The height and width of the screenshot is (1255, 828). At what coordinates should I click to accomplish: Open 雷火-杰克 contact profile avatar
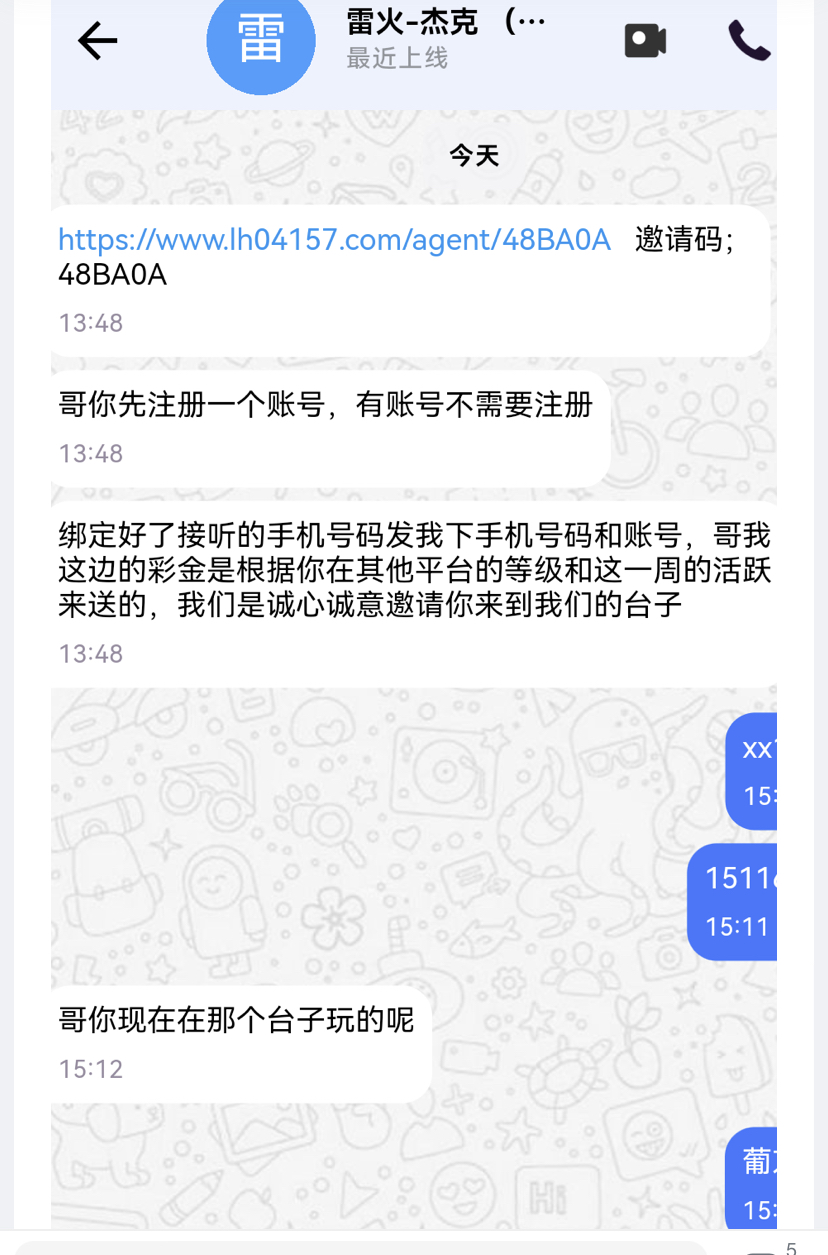[261, 40]
